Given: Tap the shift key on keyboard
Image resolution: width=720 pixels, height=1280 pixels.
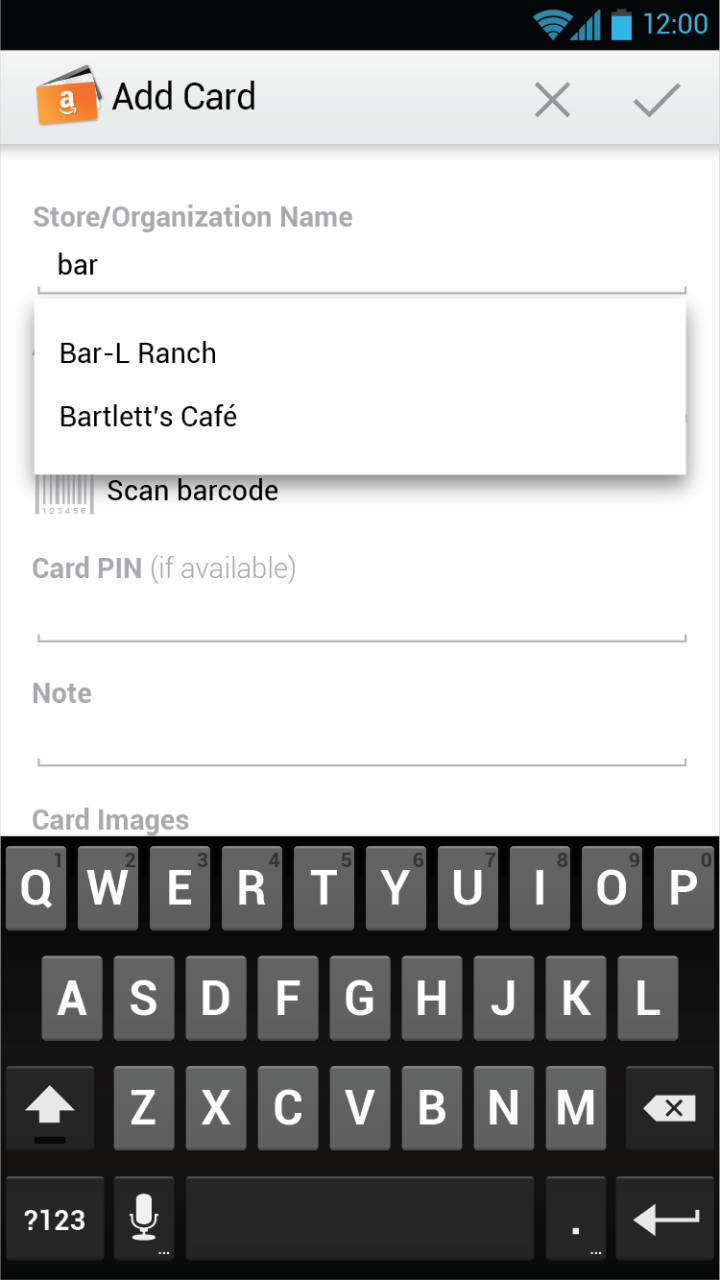Looking at the screenshot, I should [x=49, y=1107].
